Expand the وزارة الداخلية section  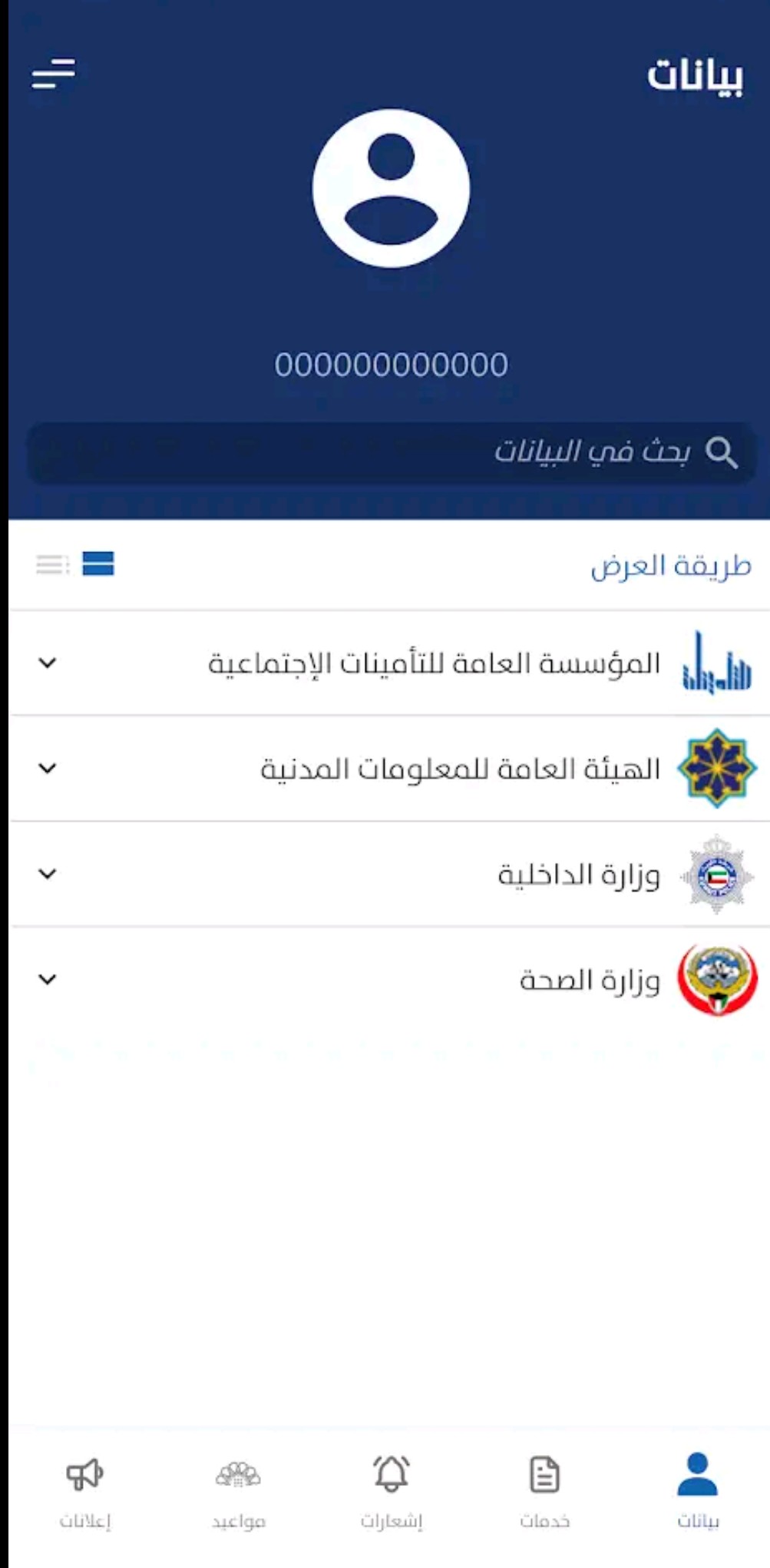pos(389,874)
